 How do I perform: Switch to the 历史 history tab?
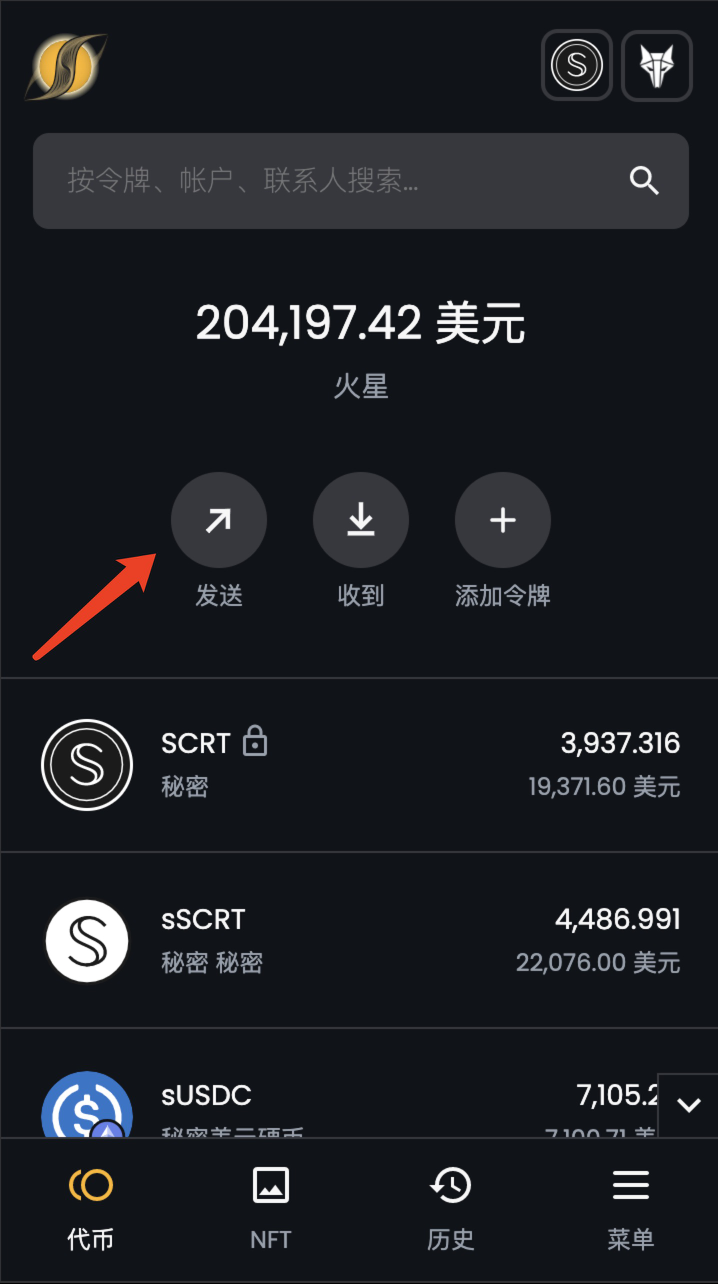451,1210
